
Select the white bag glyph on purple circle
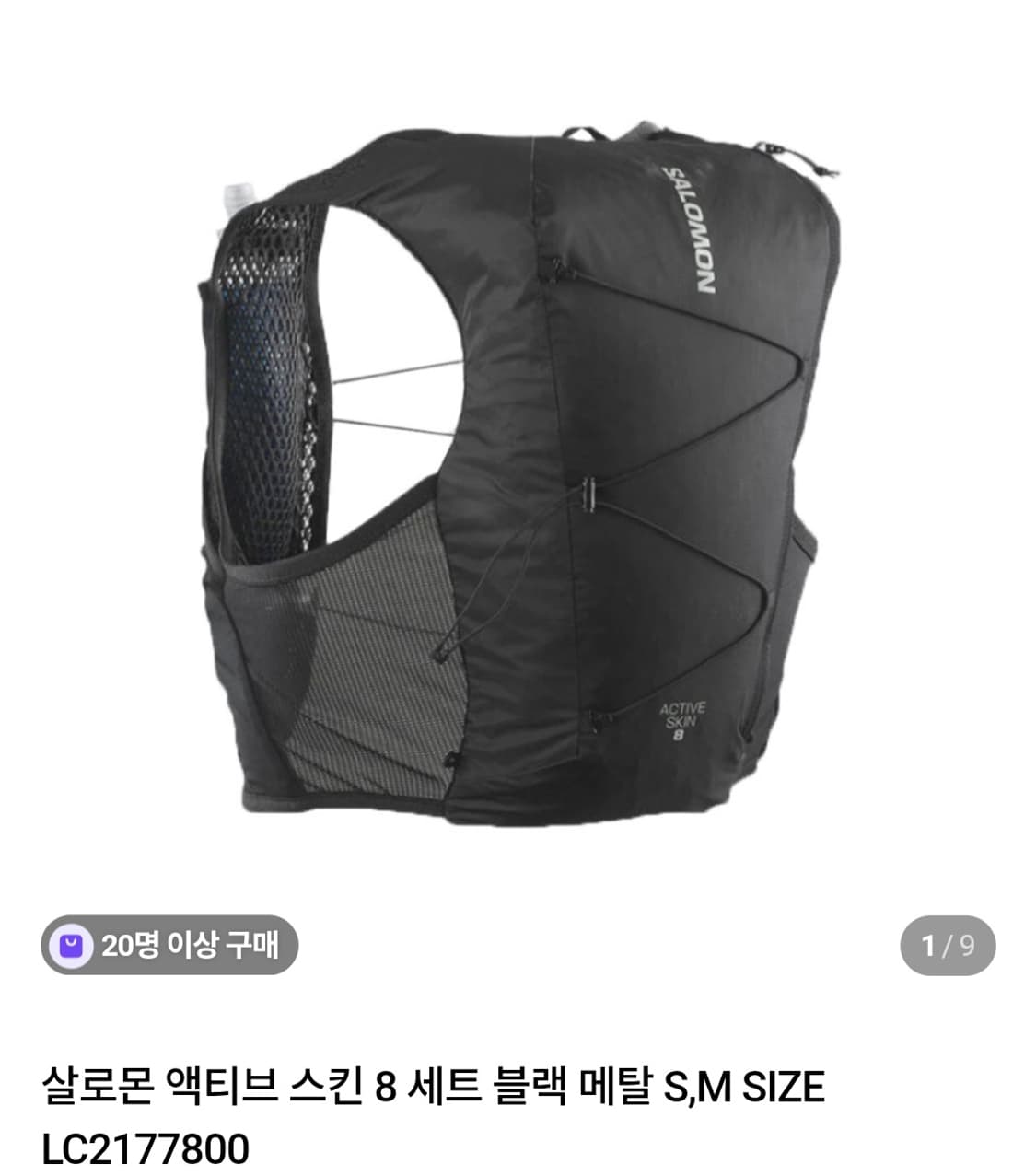coord(72,941)
